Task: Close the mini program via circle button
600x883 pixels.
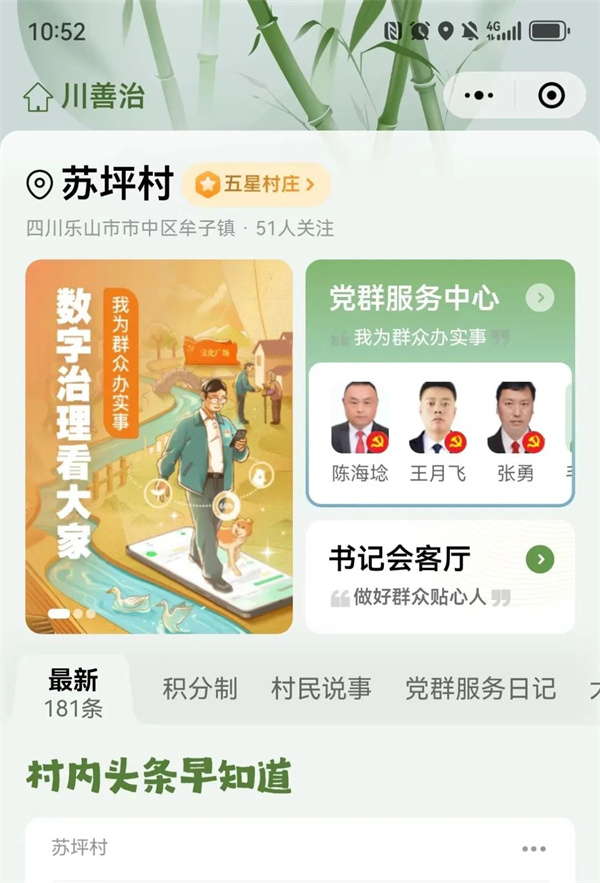Action: click(551, 96)
